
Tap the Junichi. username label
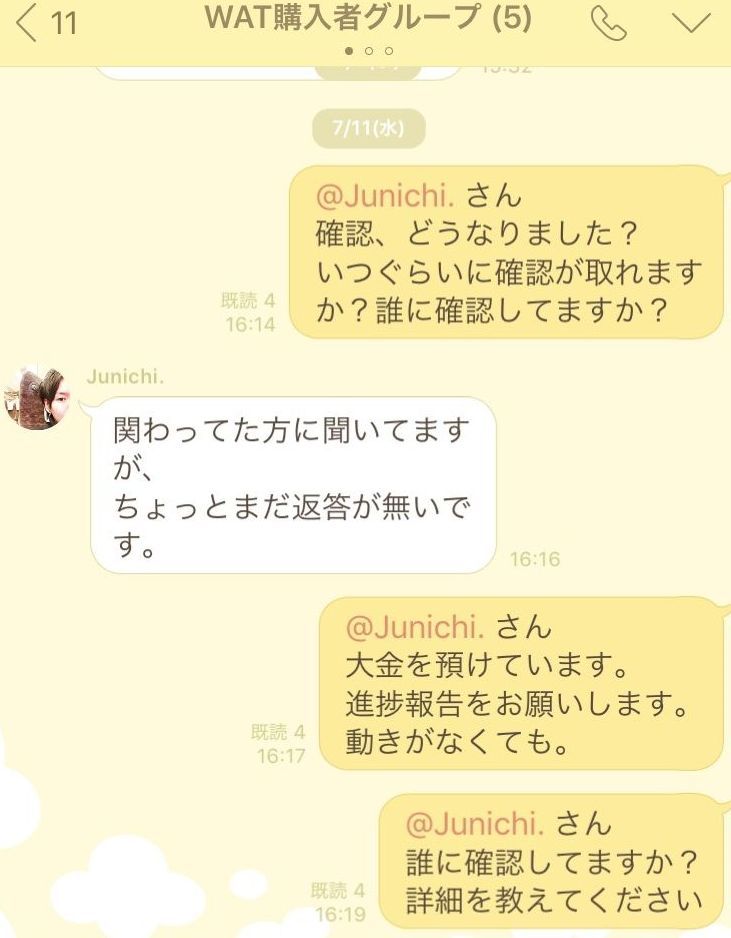[124, 377]
